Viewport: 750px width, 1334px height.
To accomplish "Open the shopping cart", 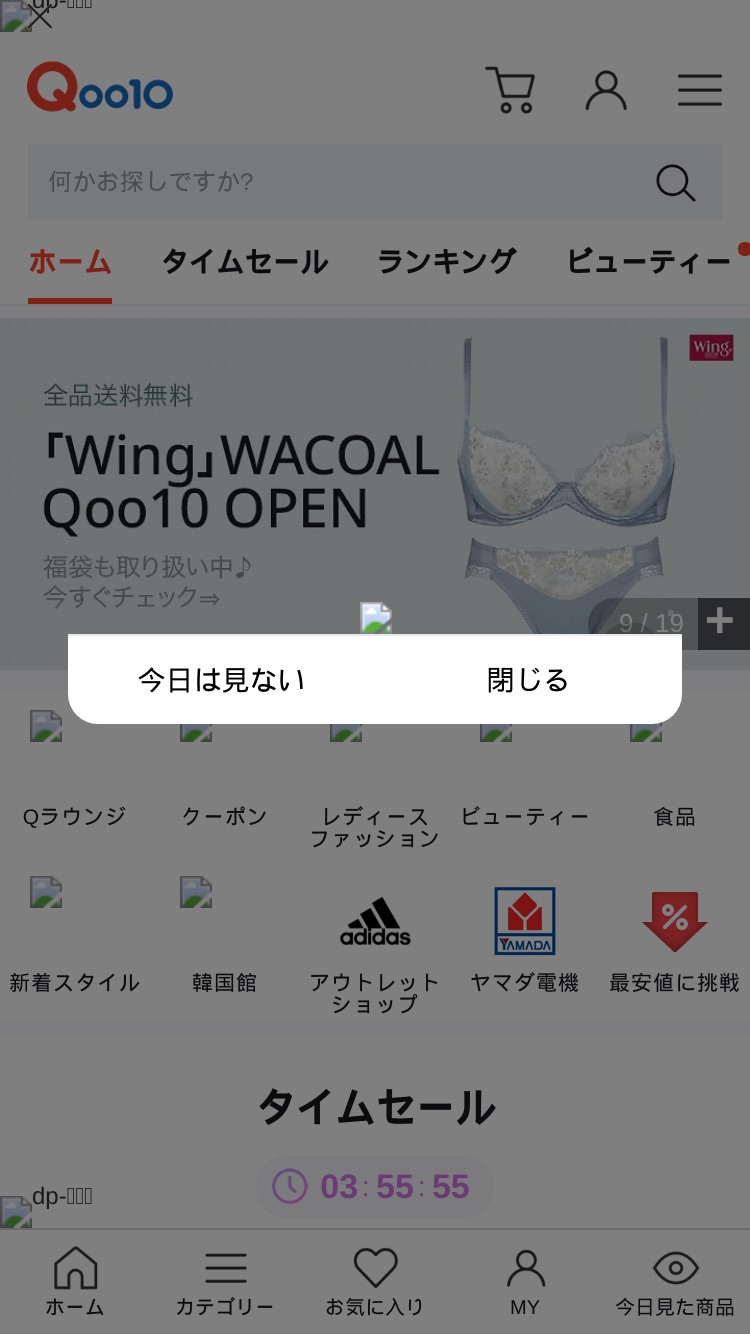I will pyautogui.click(x=510, y=90).
